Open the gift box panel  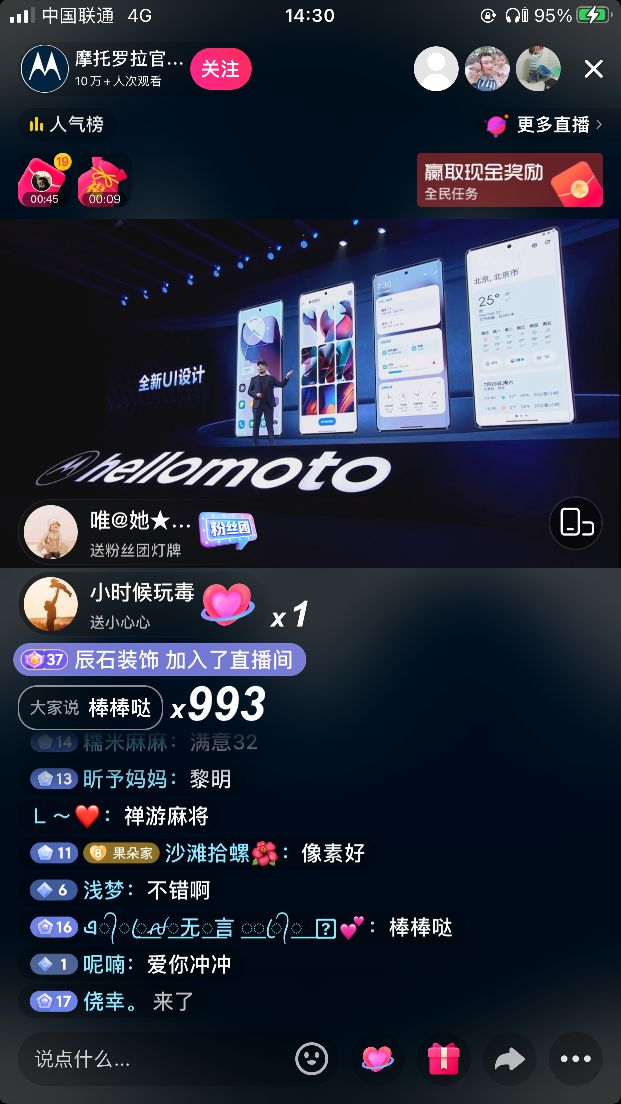point(444,1058)
